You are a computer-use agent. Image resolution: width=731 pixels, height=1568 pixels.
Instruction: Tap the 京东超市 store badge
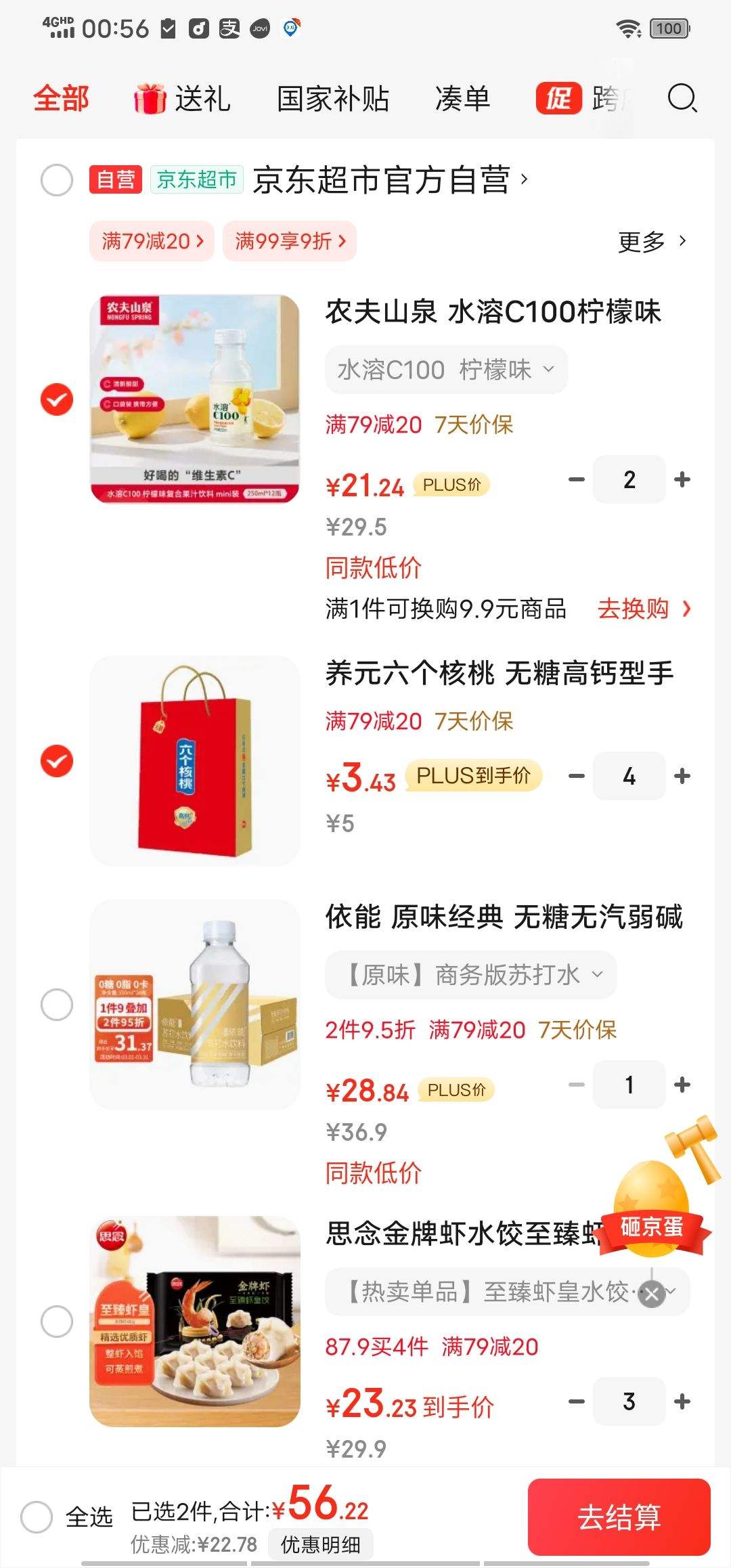(x=196, y=180)
